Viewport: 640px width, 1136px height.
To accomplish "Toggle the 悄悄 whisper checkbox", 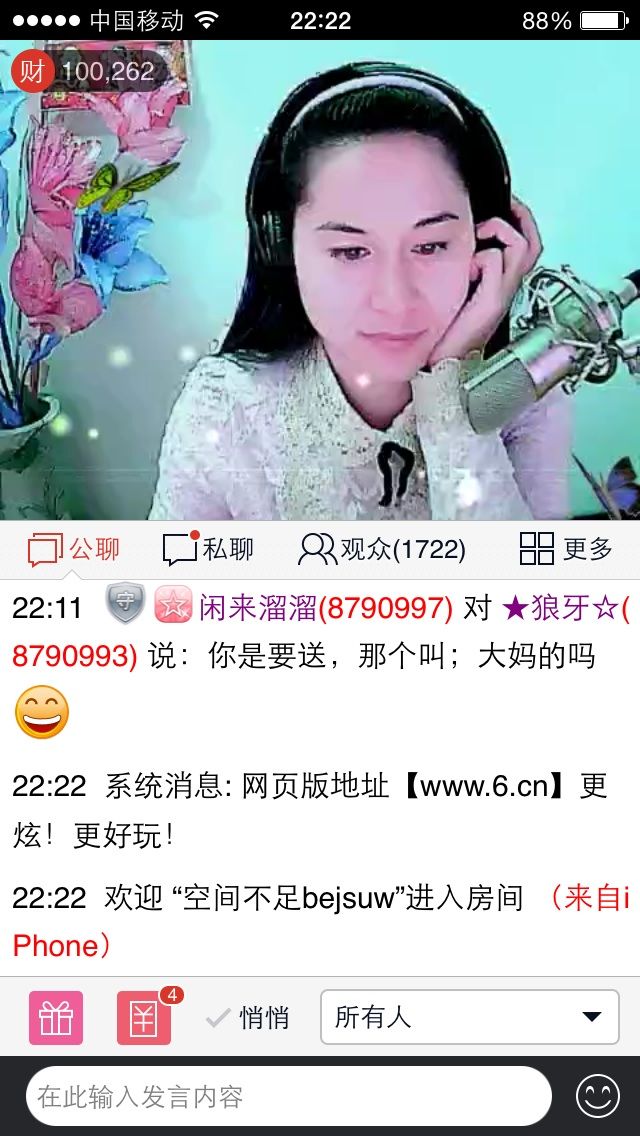I will pyautogui.click(x=247, y=1018).
